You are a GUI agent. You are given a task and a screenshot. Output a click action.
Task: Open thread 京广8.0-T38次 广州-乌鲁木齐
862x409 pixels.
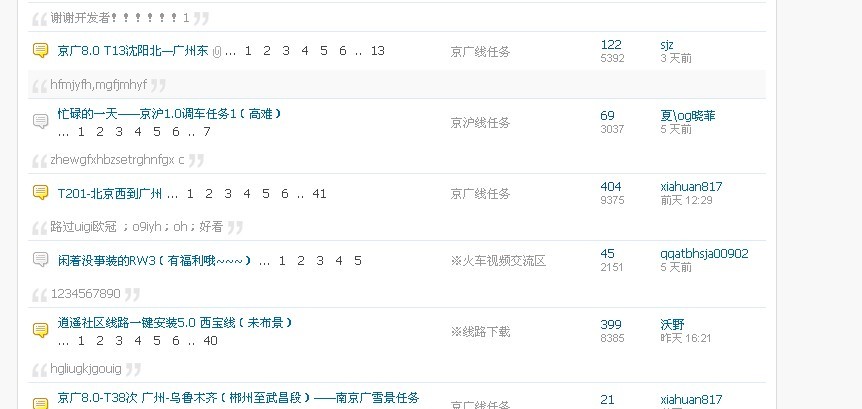[238, 398]
